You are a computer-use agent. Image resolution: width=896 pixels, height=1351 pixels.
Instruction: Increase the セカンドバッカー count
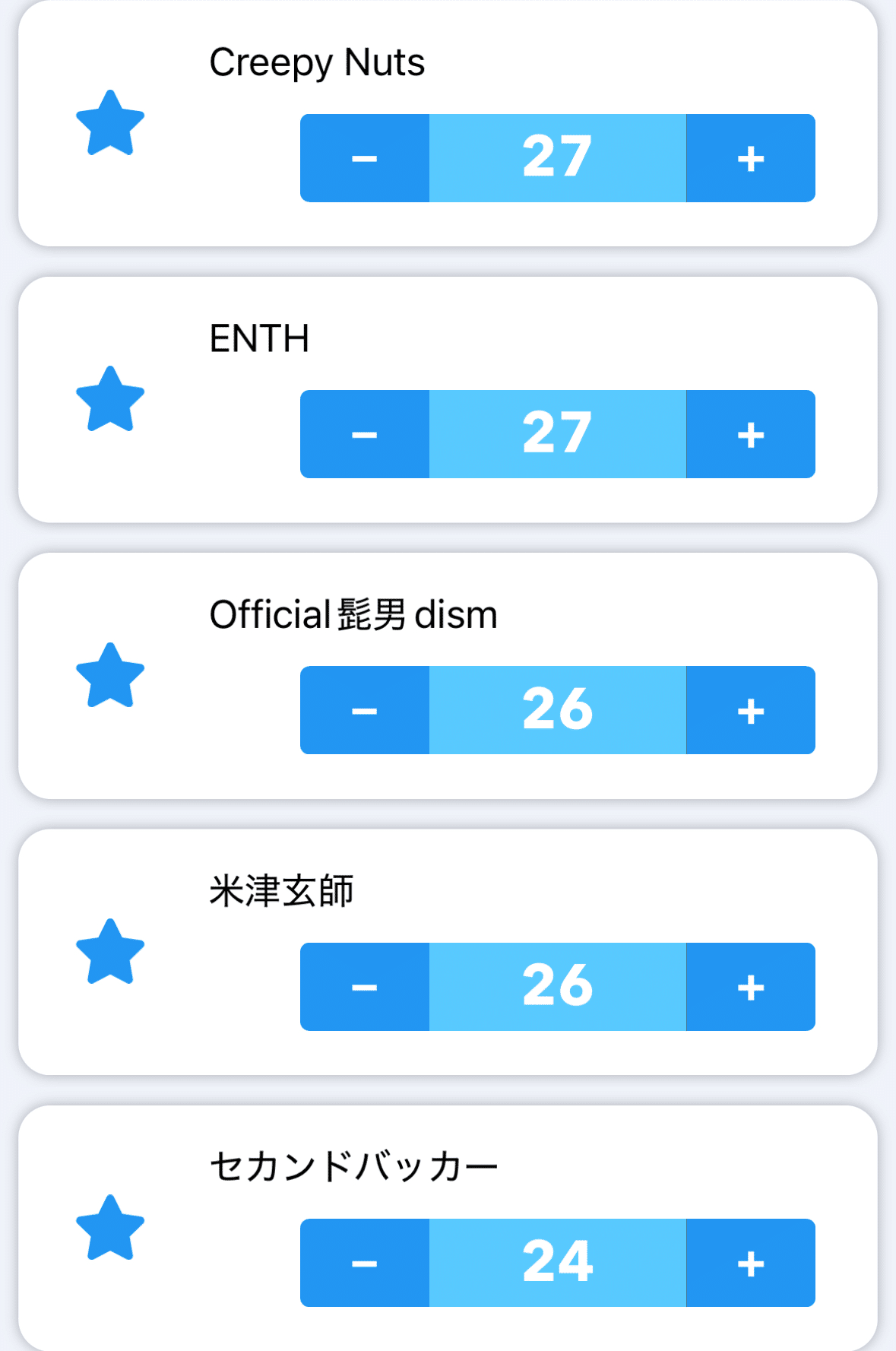(750, 1263)
